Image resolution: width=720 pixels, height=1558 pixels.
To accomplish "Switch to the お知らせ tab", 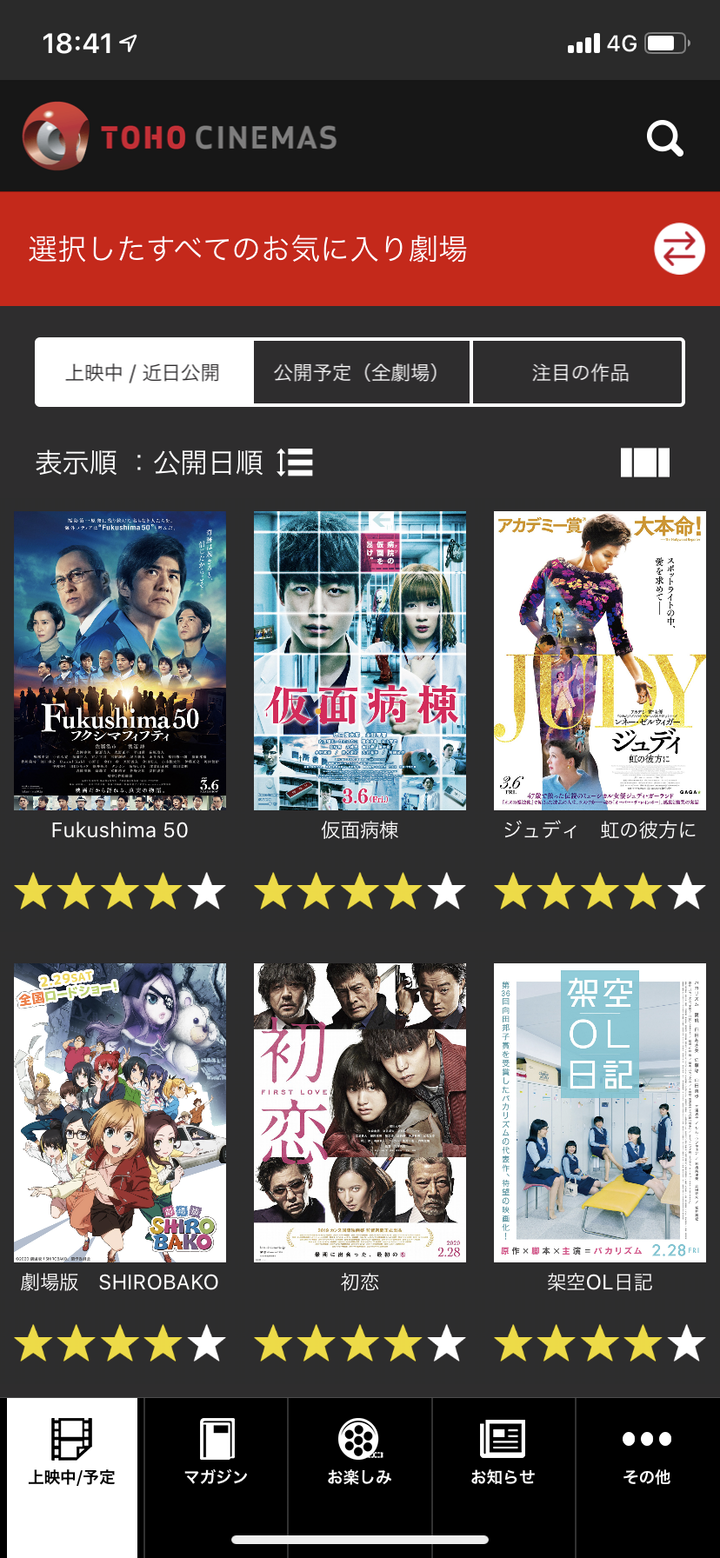I will click(503, 1452).
